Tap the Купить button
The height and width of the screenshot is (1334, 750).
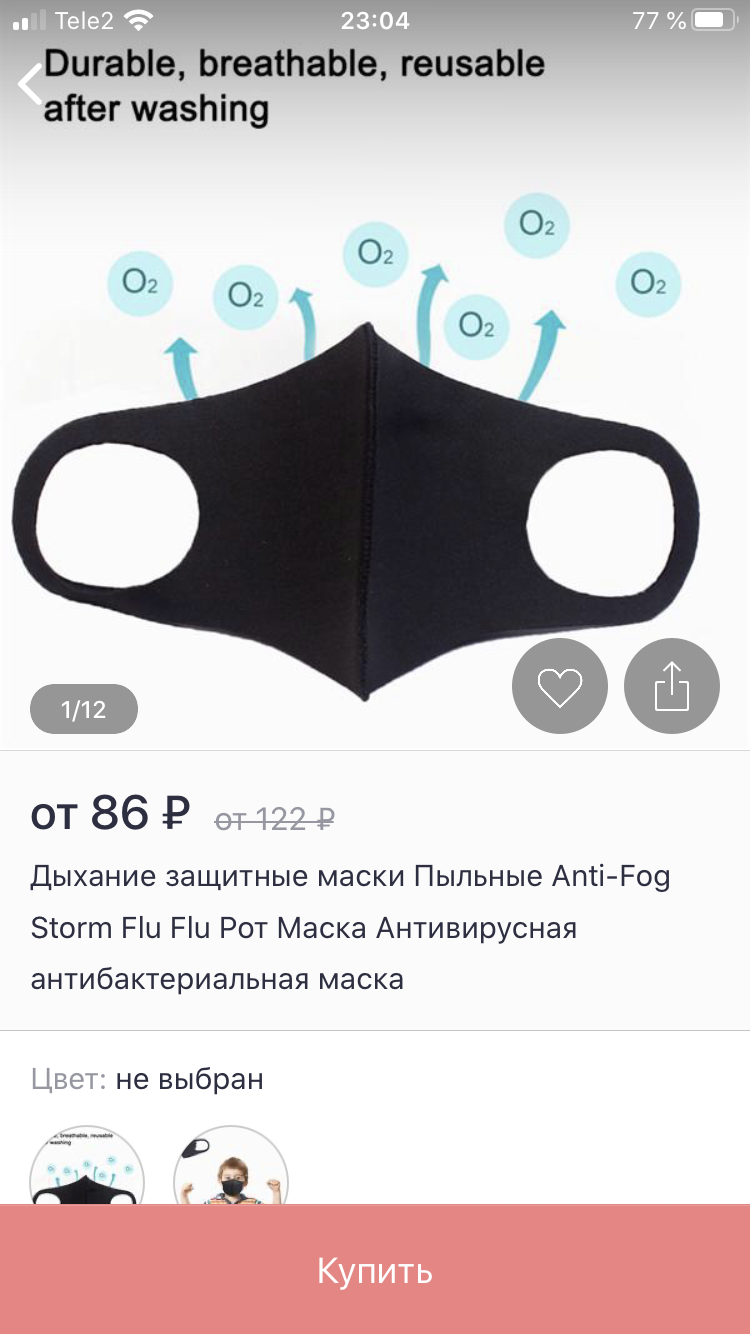coord(375,1270)
